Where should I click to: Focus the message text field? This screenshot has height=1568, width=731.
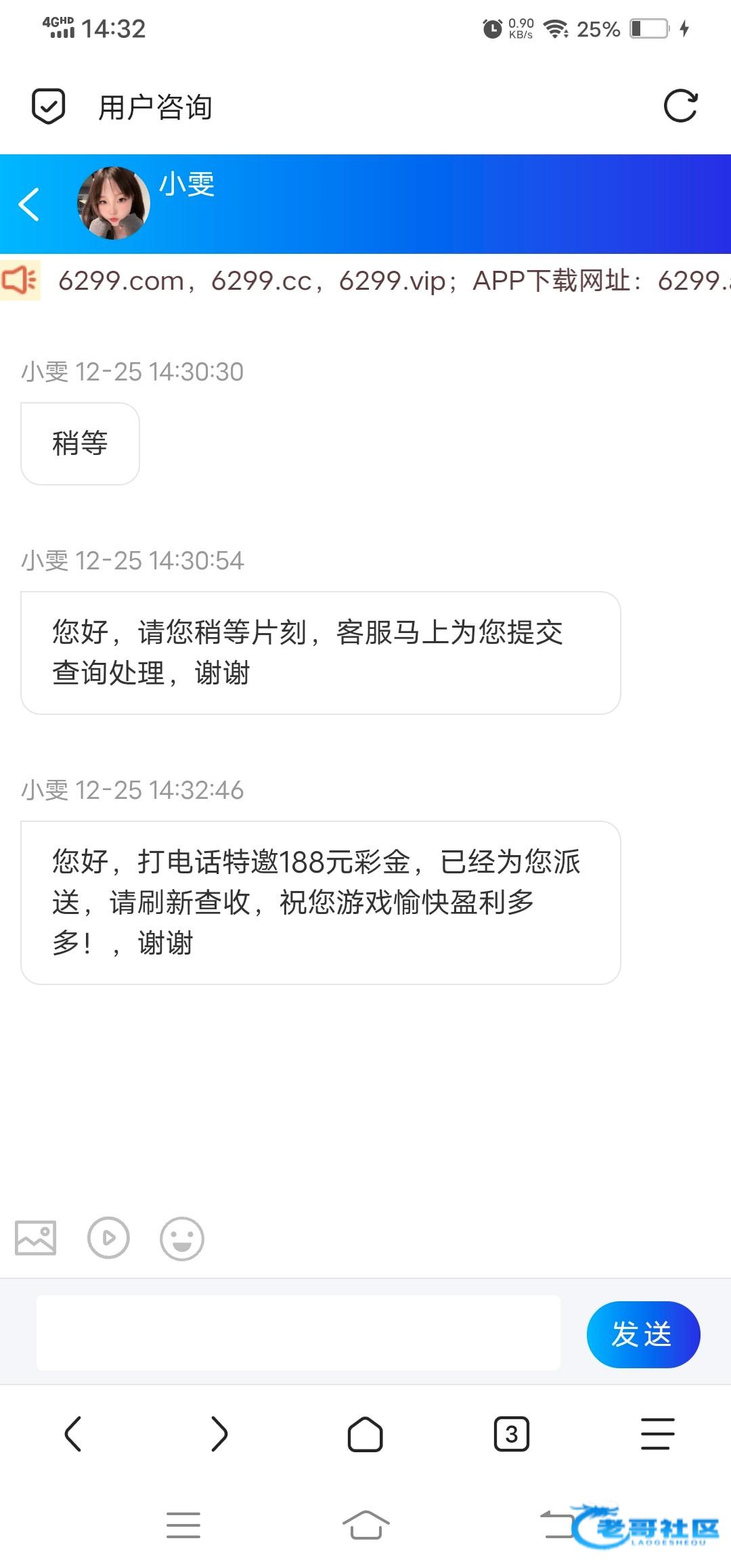[298, 1333]
